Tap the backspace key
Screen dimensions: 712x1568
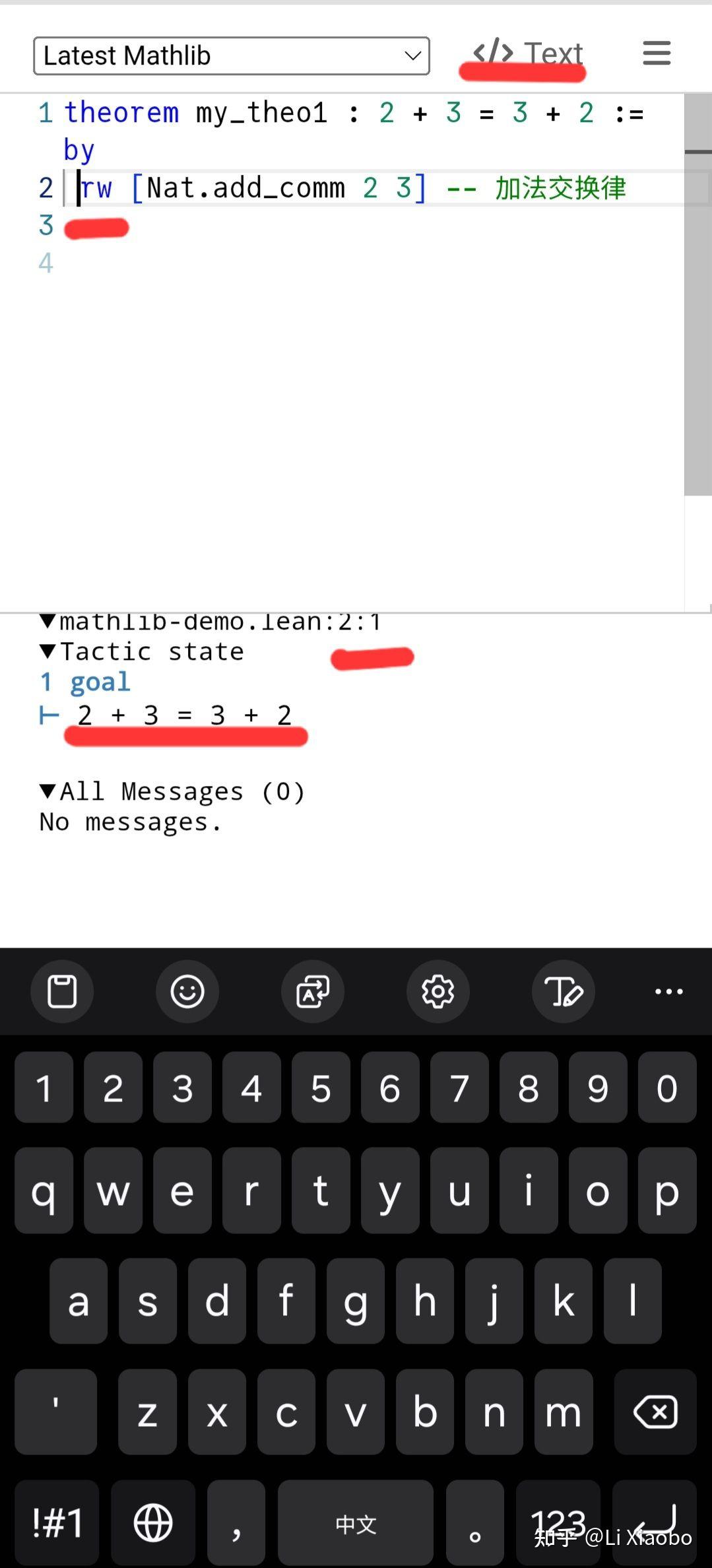[655, 1412]
